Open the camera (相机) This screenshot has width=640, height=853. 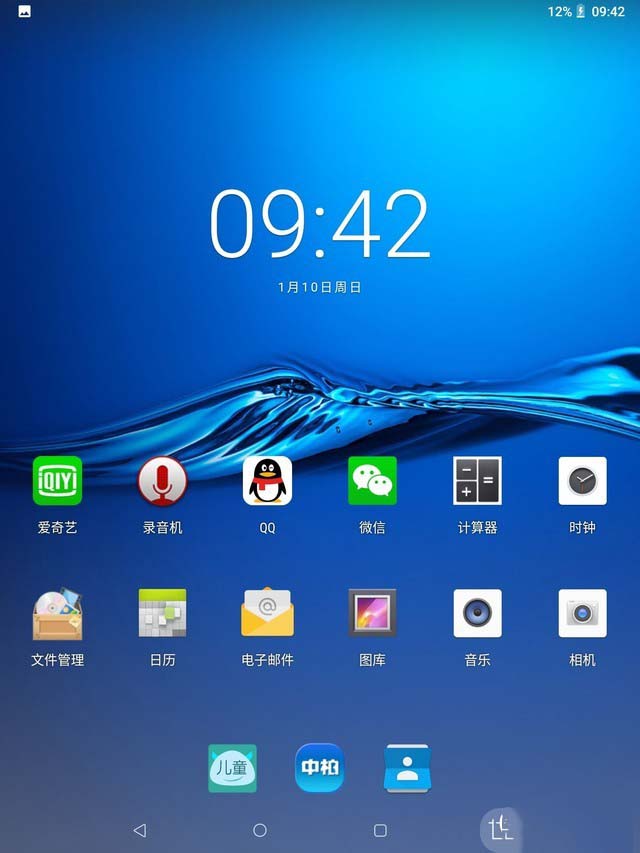(582, 613)
